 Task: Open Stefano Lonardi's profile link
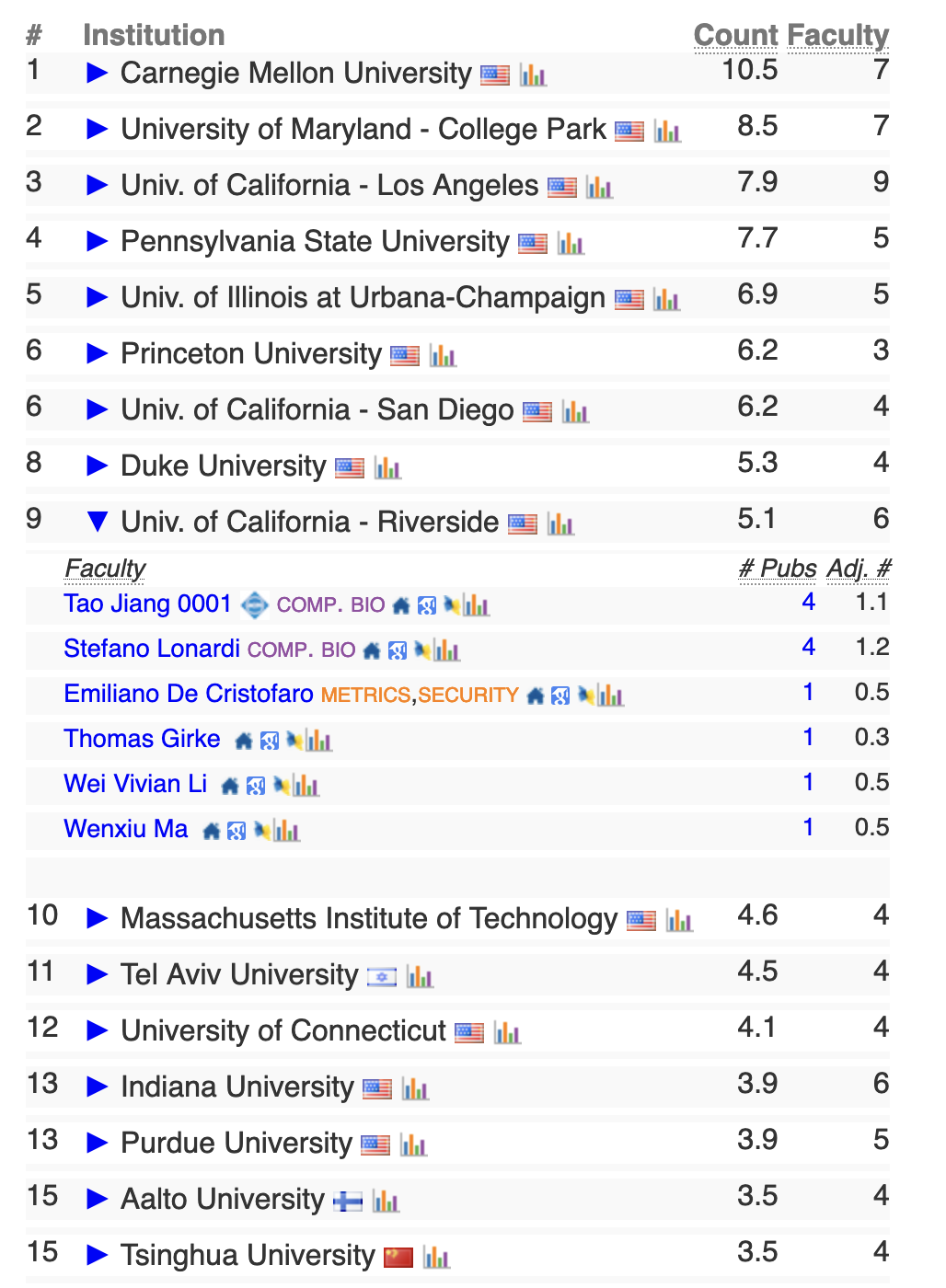click(x=152, y=650)
